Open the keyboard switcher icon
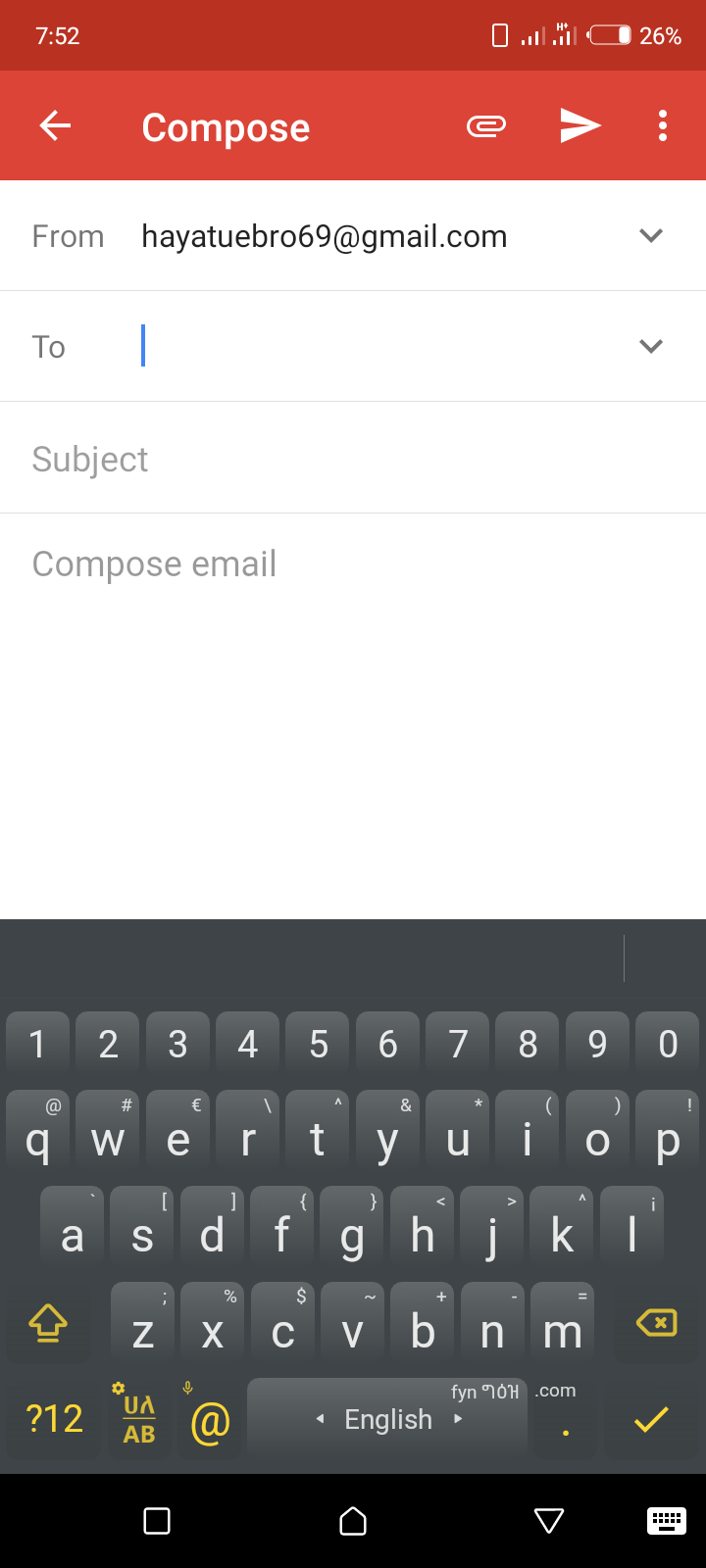 [667, 1521]
